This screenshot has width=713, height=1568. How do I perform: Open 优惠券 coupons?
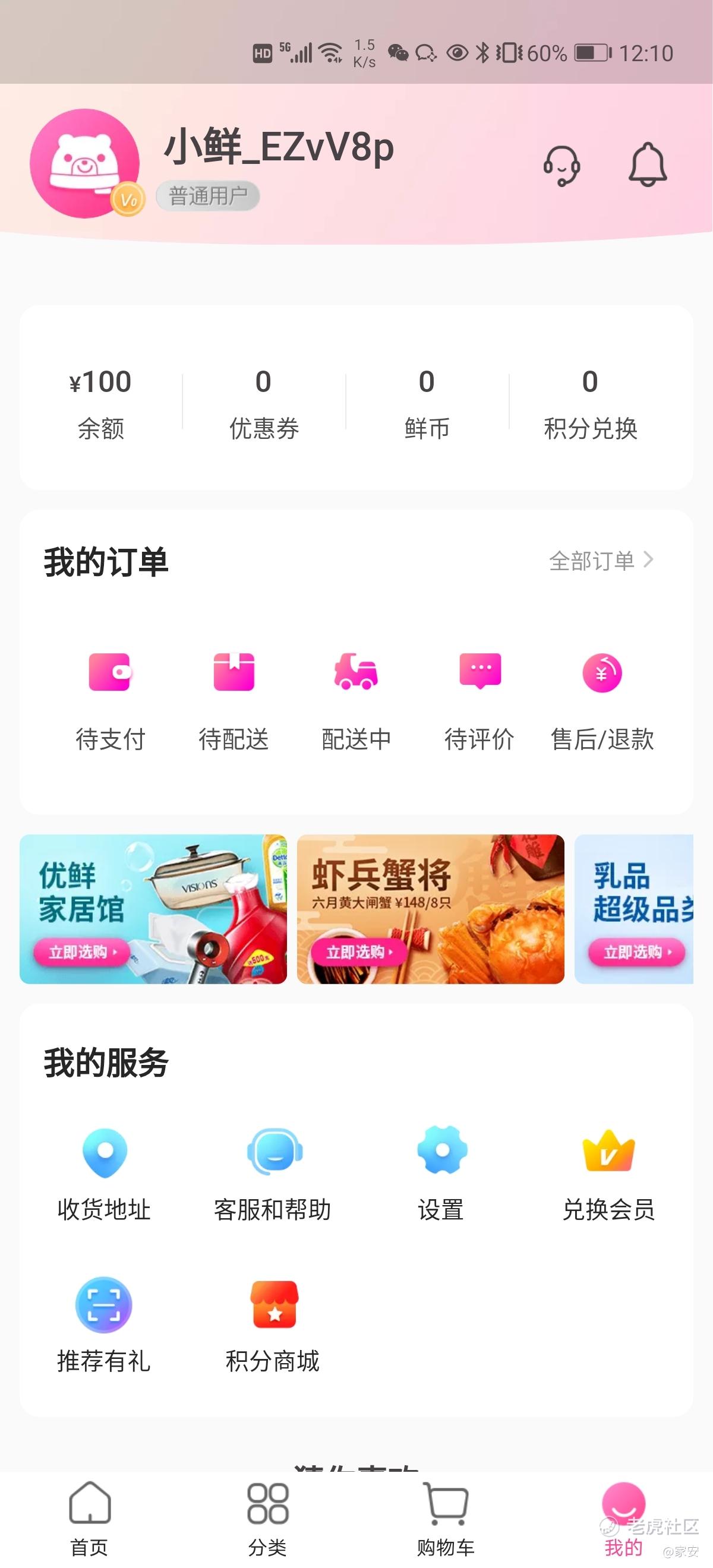click(x=264, y=403)
